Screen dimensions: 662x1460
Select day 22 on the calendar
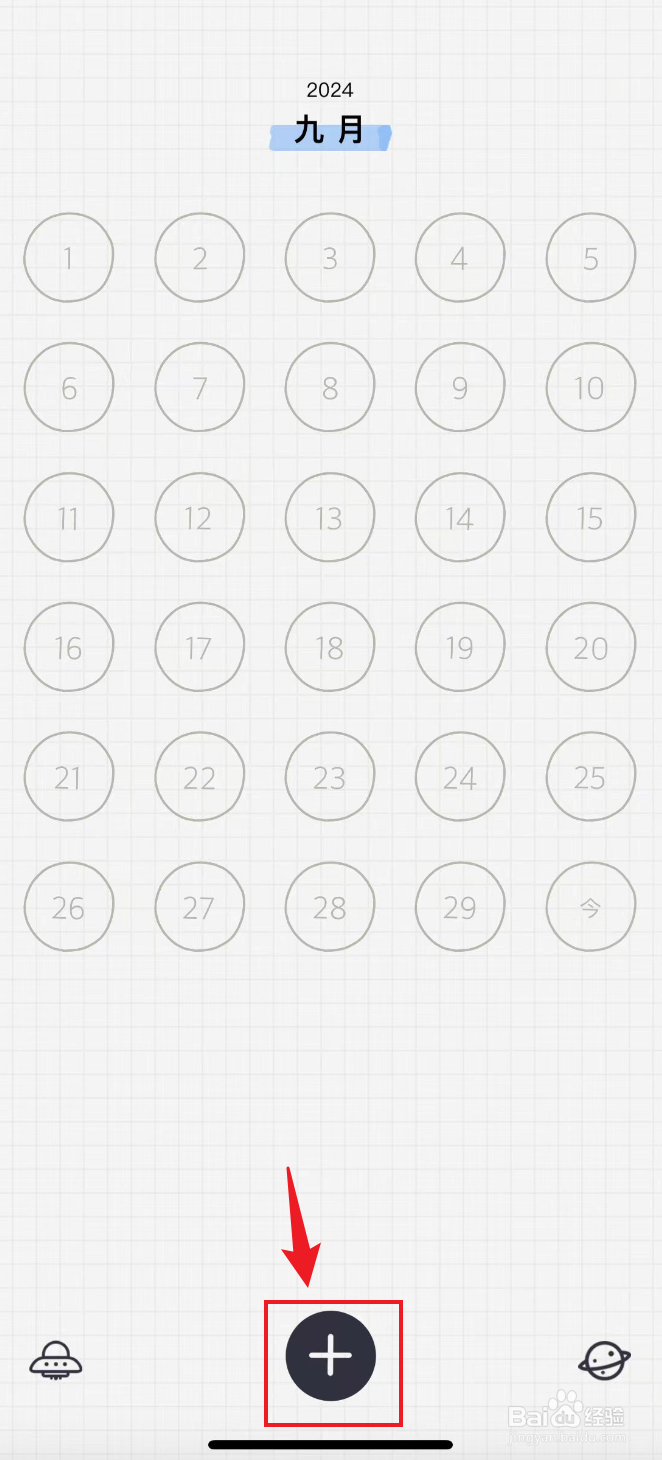pyautogui.click(x=200, y=778)
